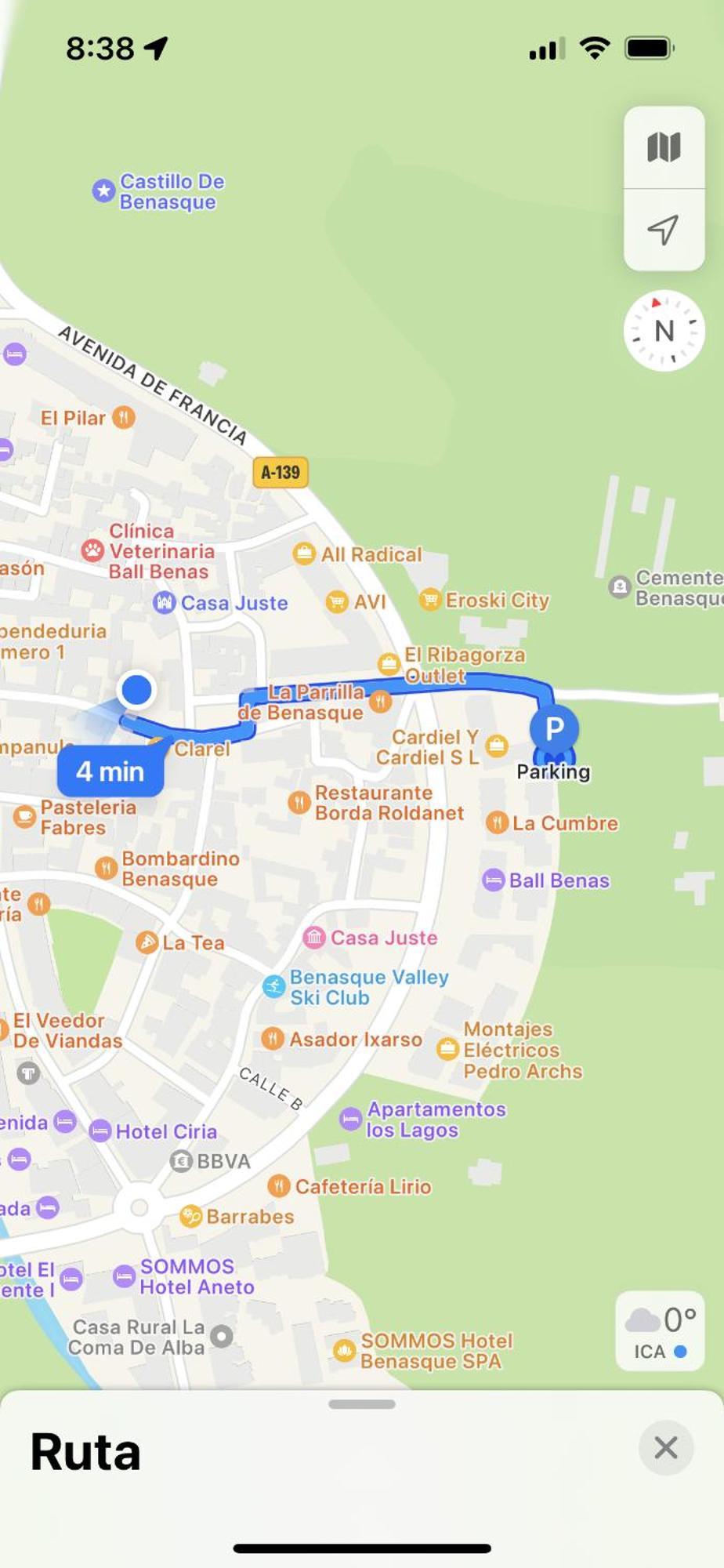The image size is (724, 1568).
Task: Open Cafetería Lirio place details
Action: click(279, 1186)
